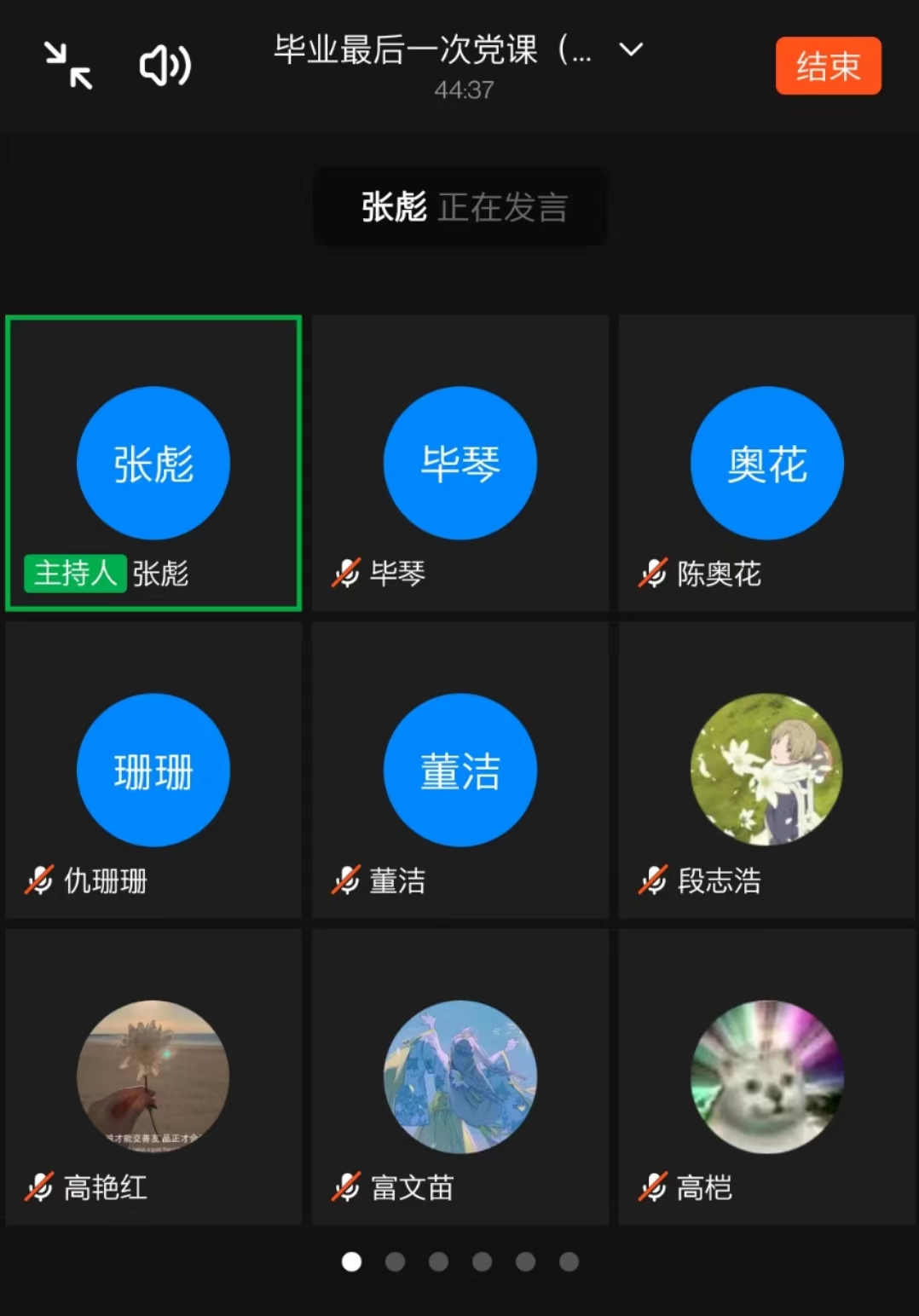Image resolution: width=919 pixels, height=1316 pixels.
Task: Select 仇珊珊's participant tile
Action: tap(153, 771)
